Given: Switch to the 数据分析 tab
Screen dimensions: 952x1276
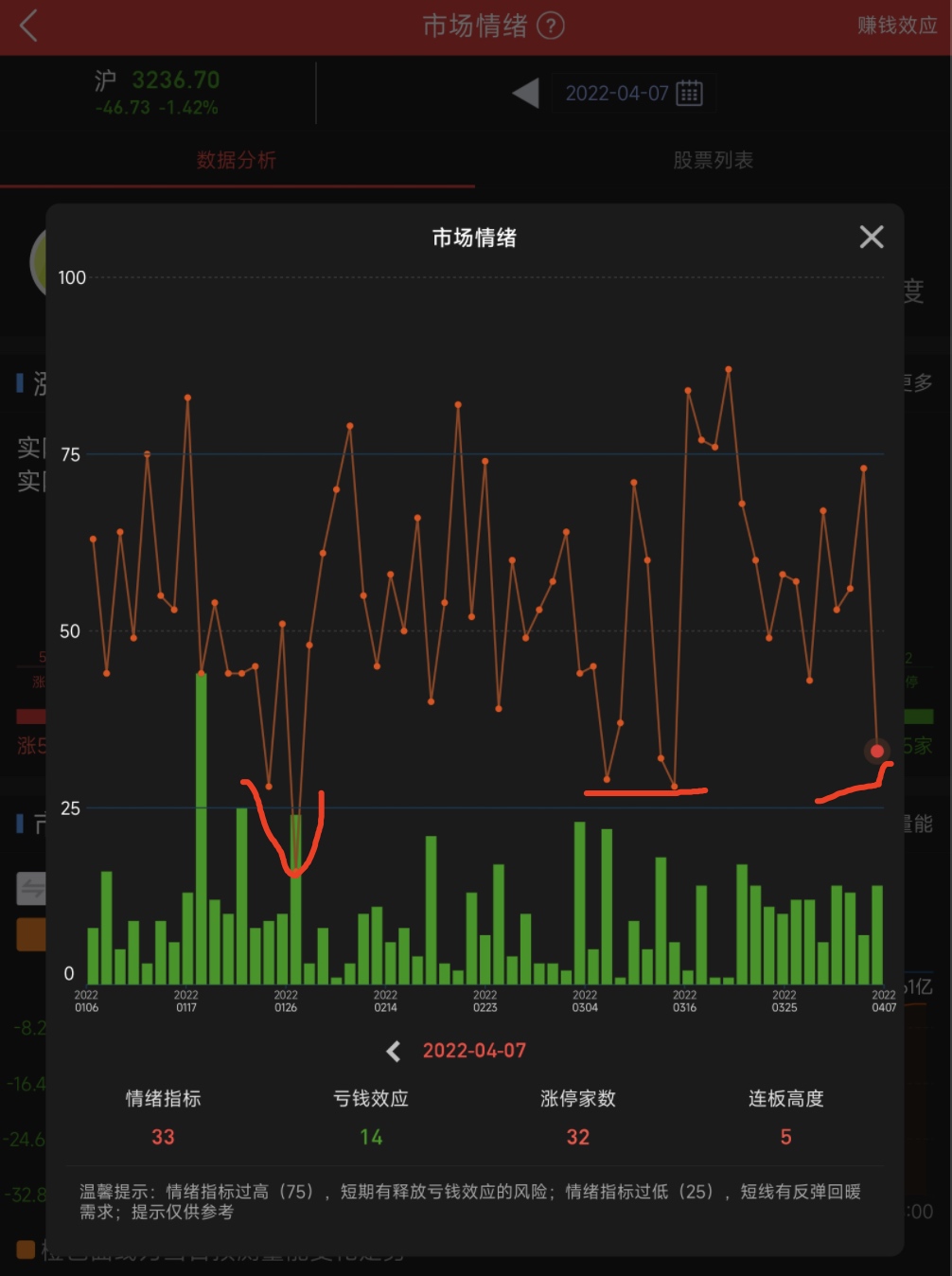Looking at the screenshot, I should 237,160.
